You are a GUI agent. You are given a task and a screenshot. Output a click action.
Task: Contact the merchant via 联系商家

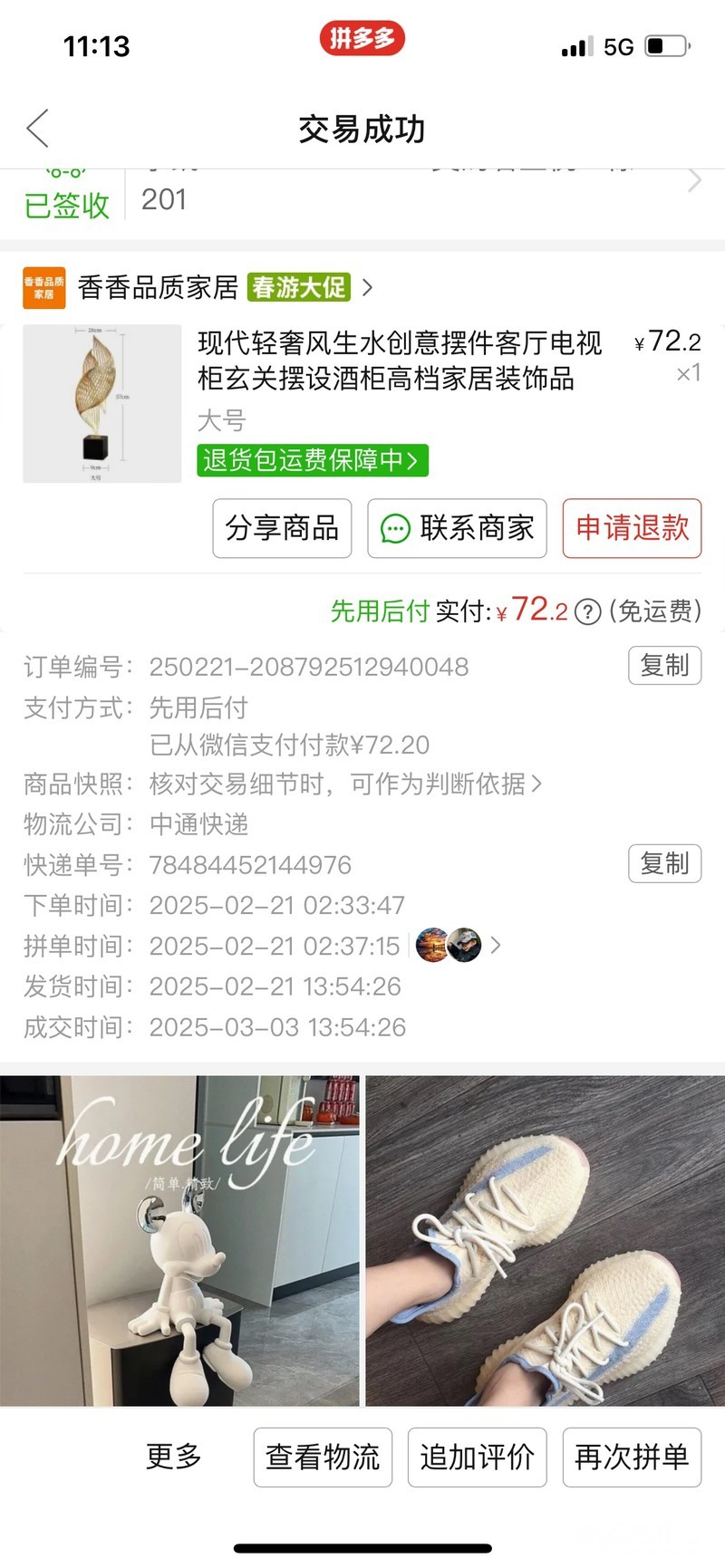point(457,528)
